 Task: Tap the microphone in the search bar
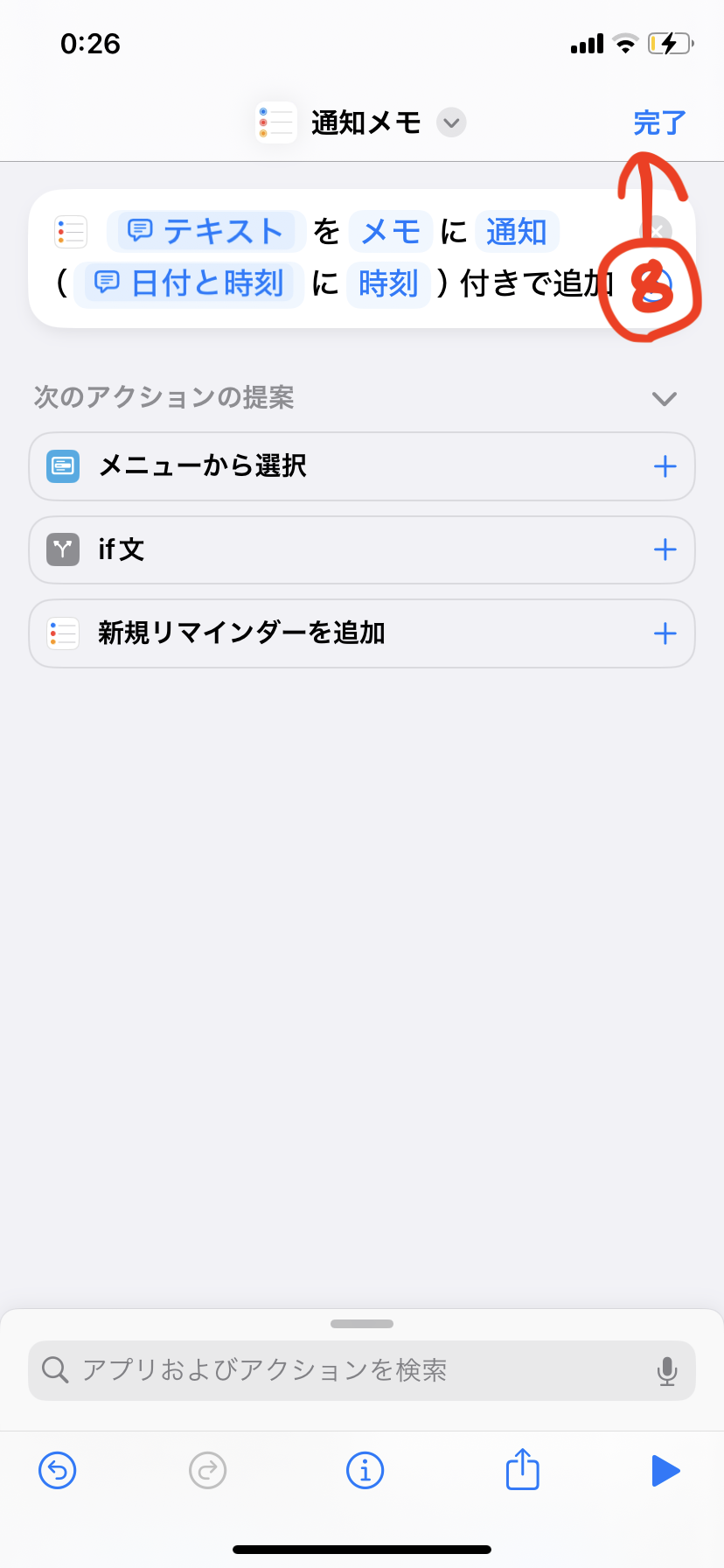click(x=667, y=1370)
